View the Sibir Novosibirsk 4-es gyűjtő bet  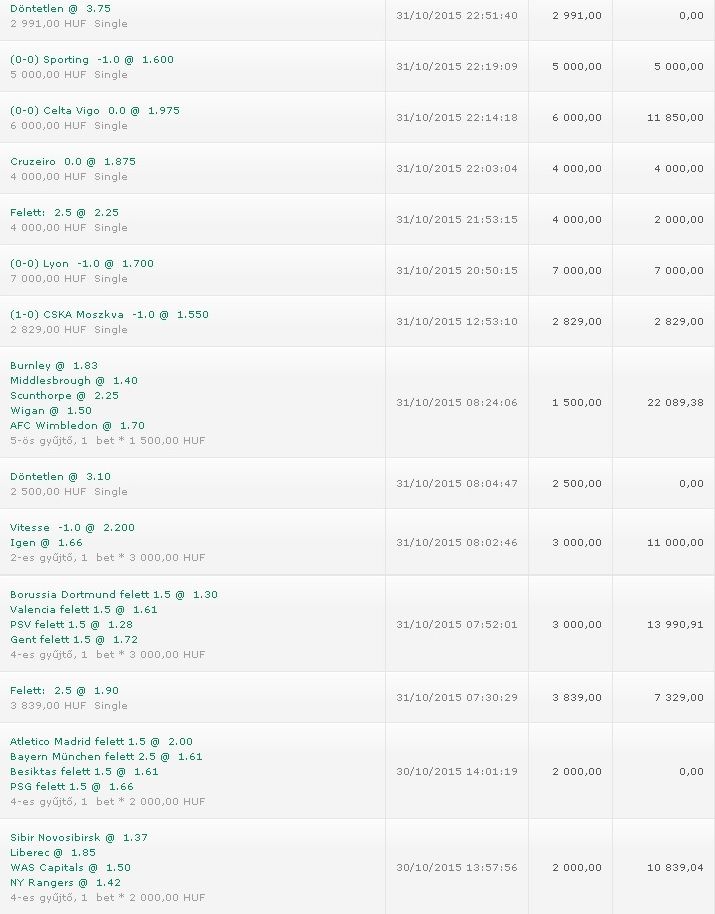pyautogui.click(x=78, y=838)
